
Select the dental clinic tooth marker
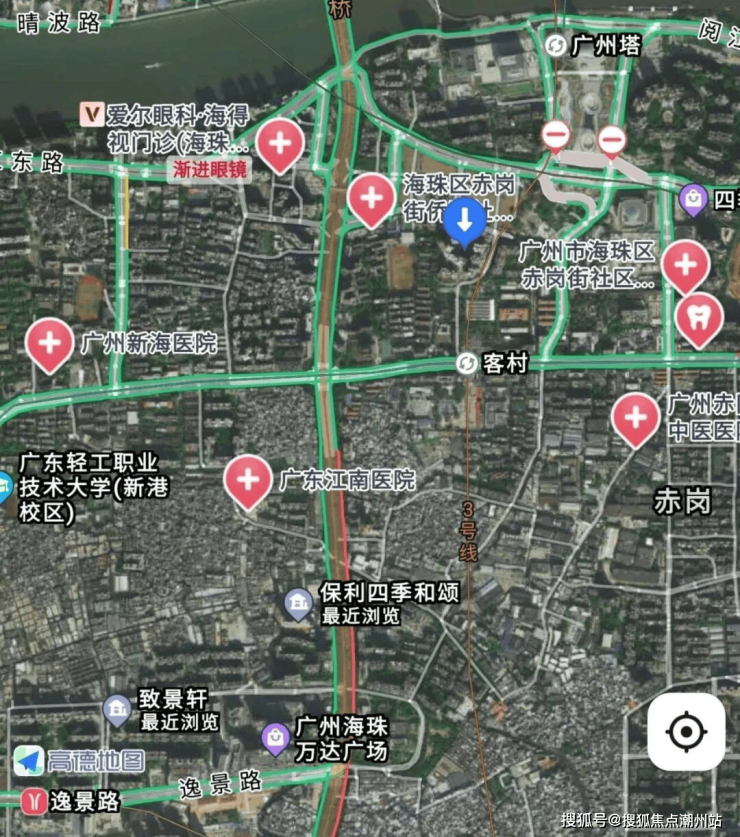pos(699,318)
